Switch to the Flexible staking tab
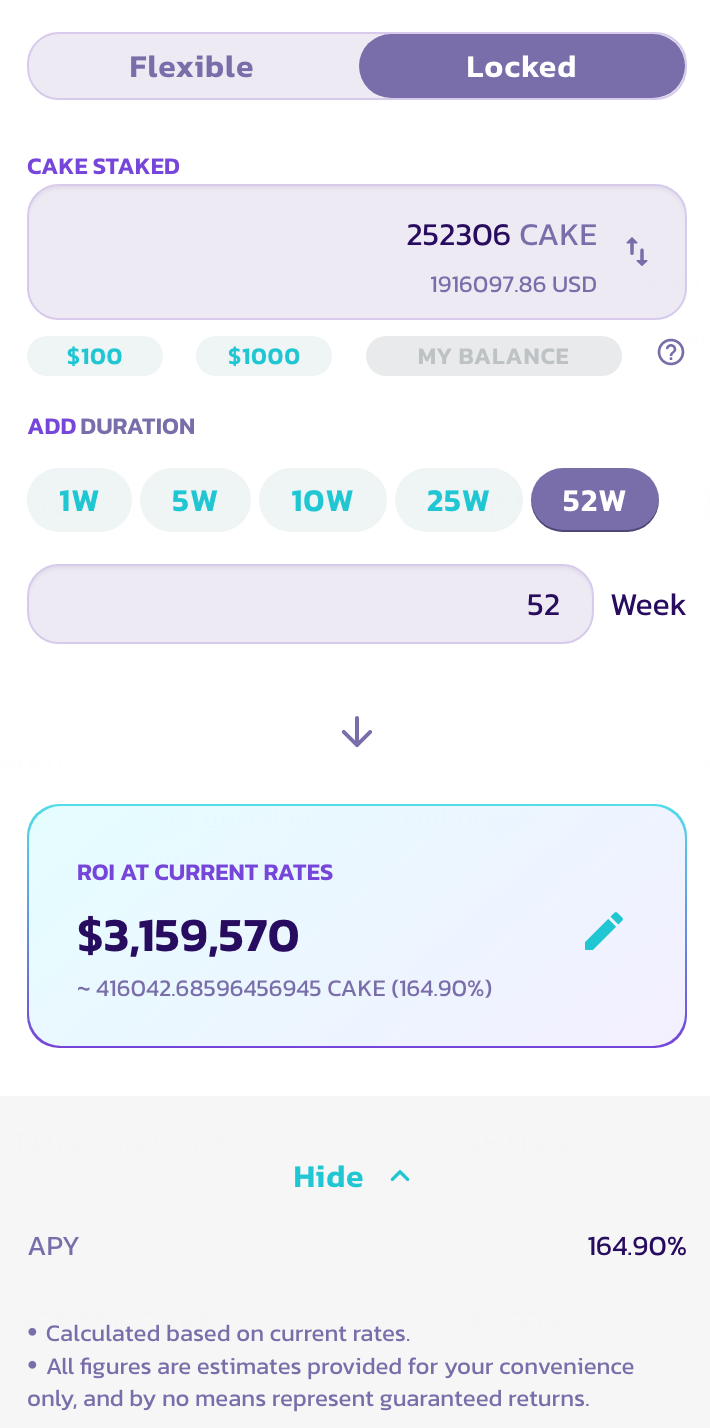Screen dimensions: 710x1428 coord(192,67)
